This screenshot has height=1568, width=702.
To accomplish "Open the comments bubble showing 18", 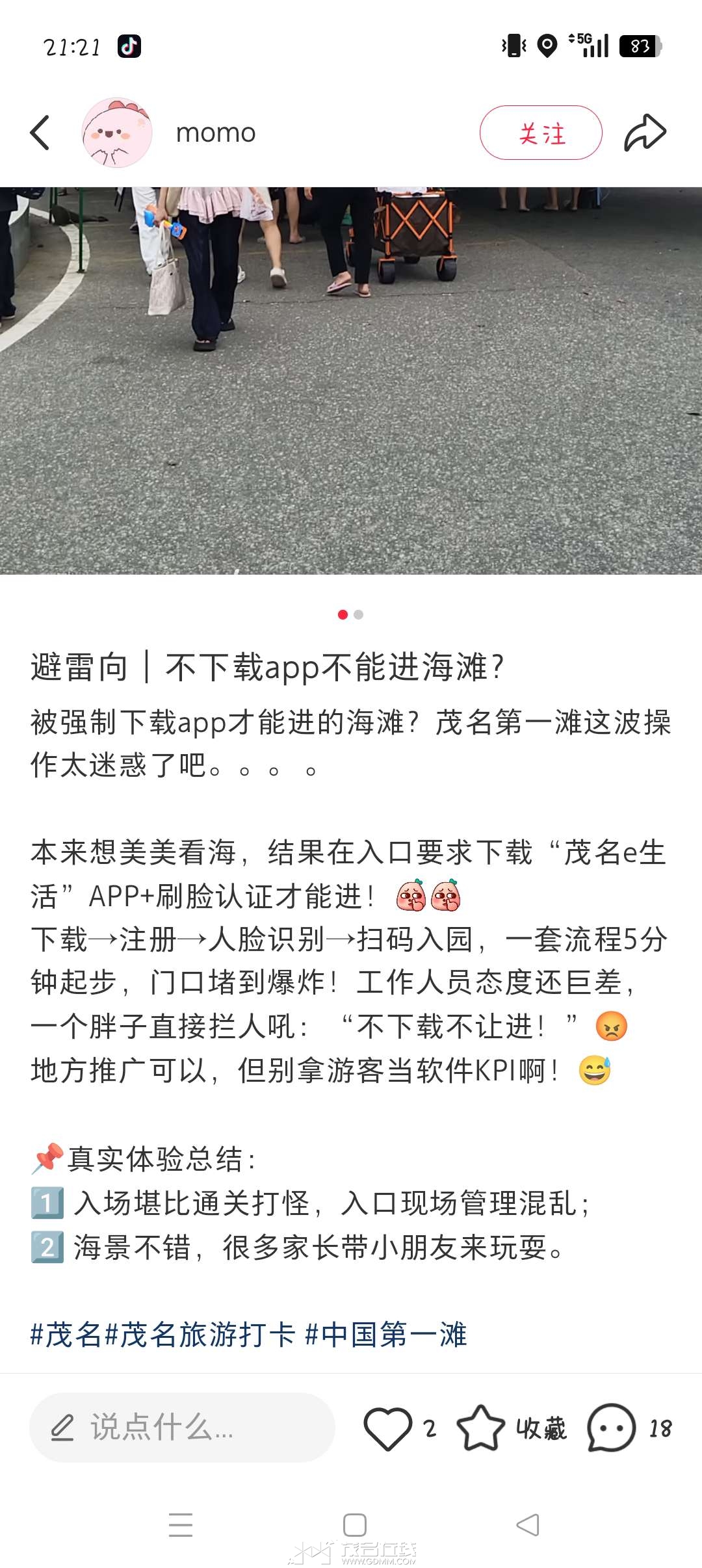I will [612, 1428].
